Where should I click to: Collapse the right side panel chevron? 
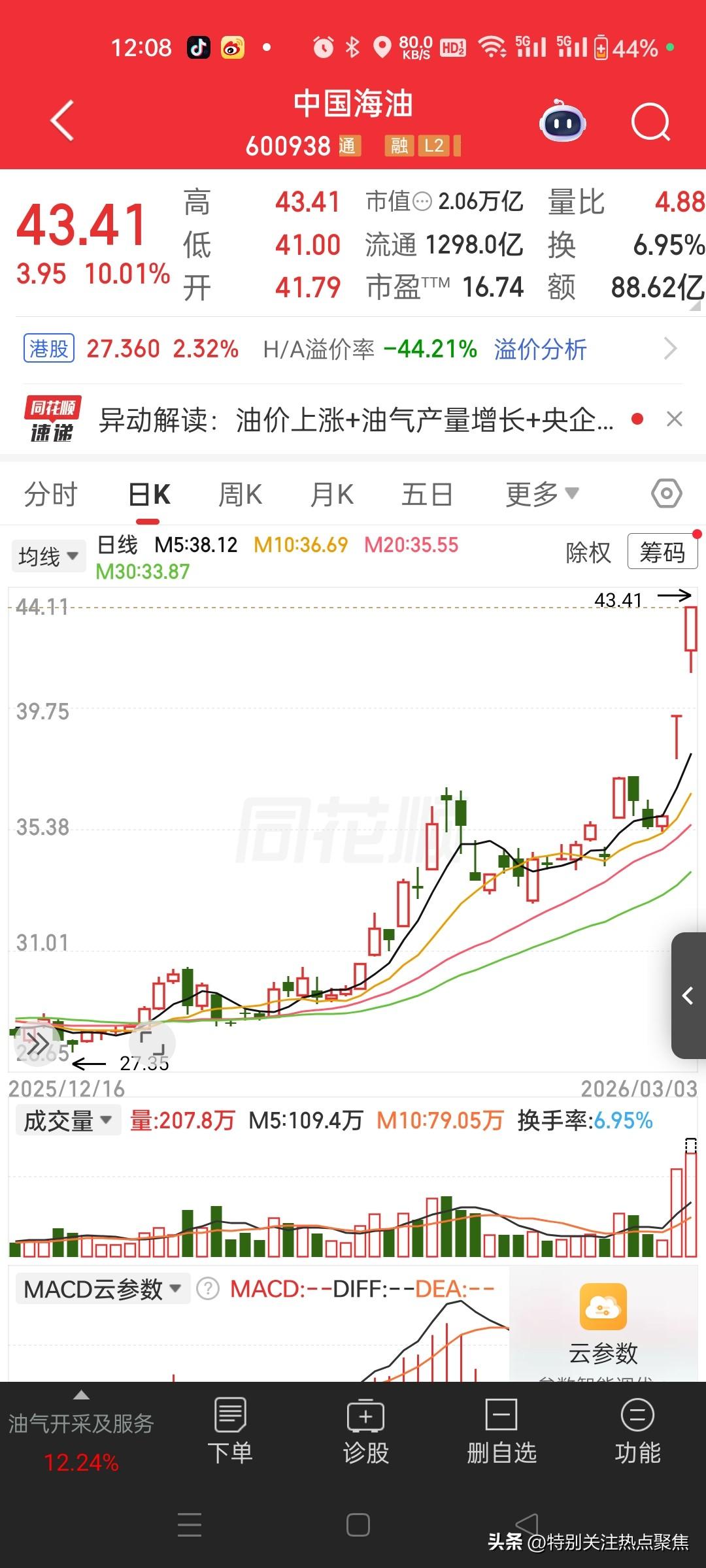pyautogui.click(x=688, y=997)
